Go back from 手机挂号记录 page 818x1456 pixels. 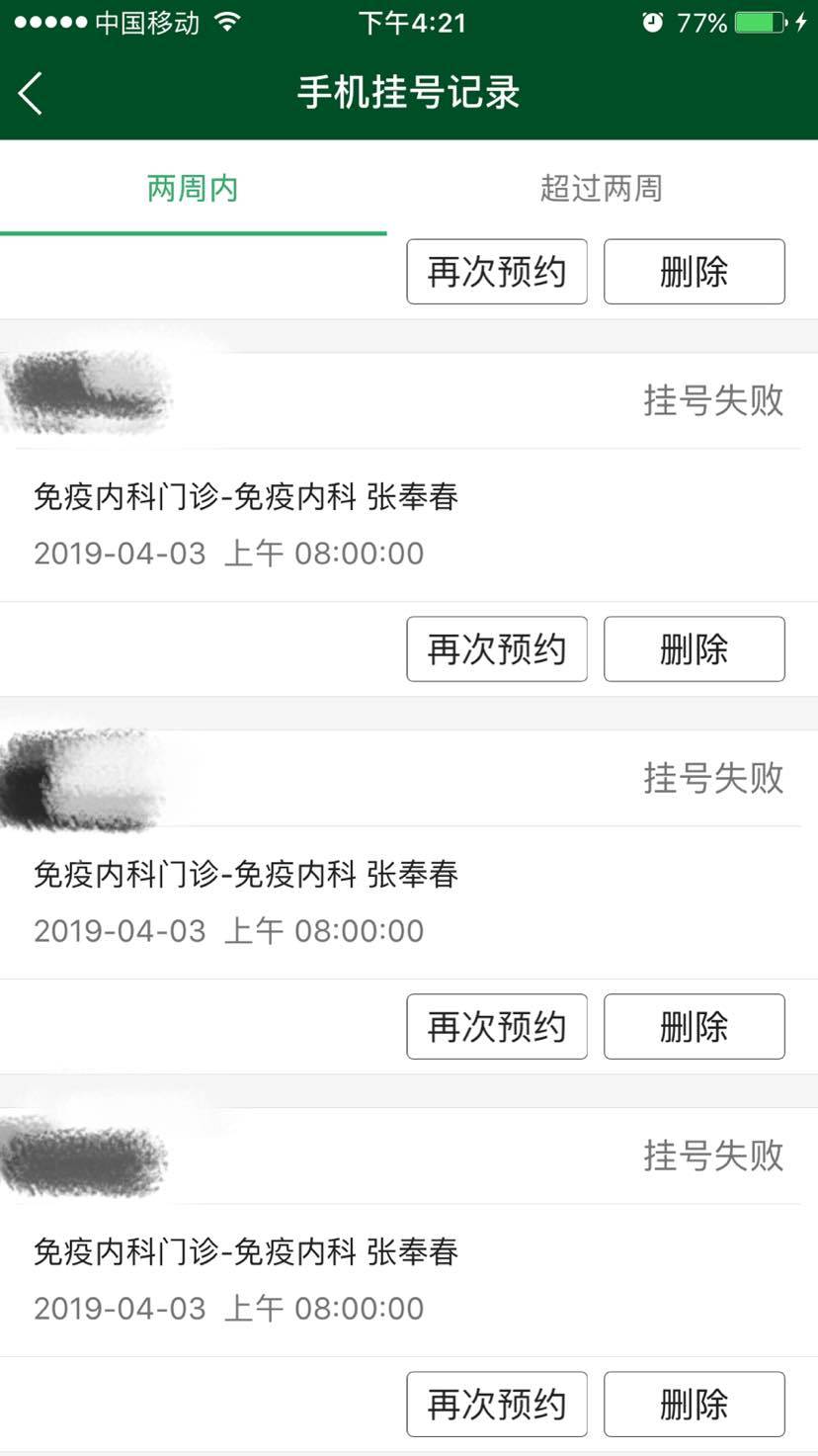coord(32,94)
